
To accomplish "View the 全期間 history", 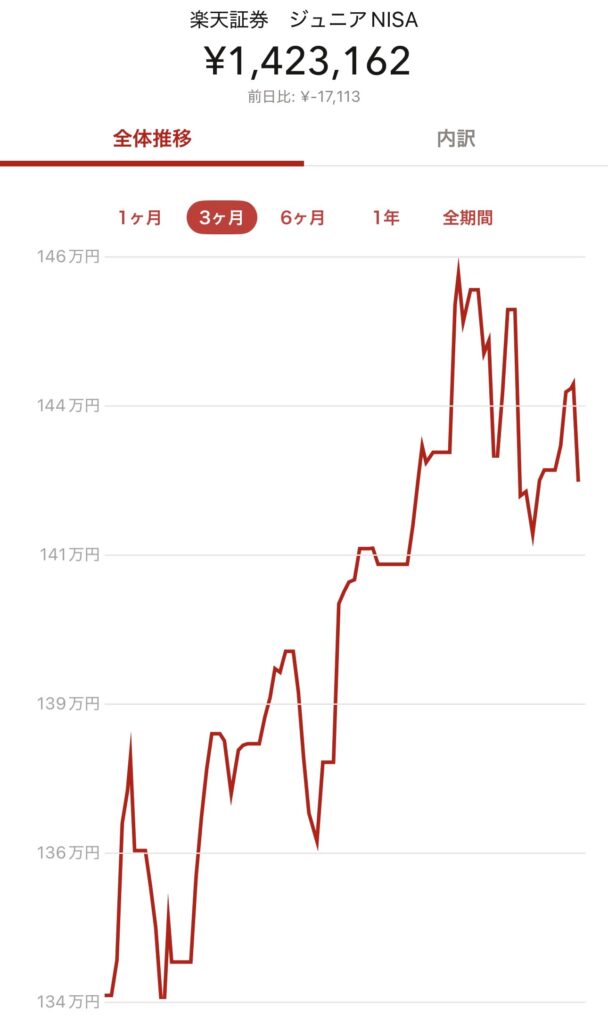I will pos(468,218).
